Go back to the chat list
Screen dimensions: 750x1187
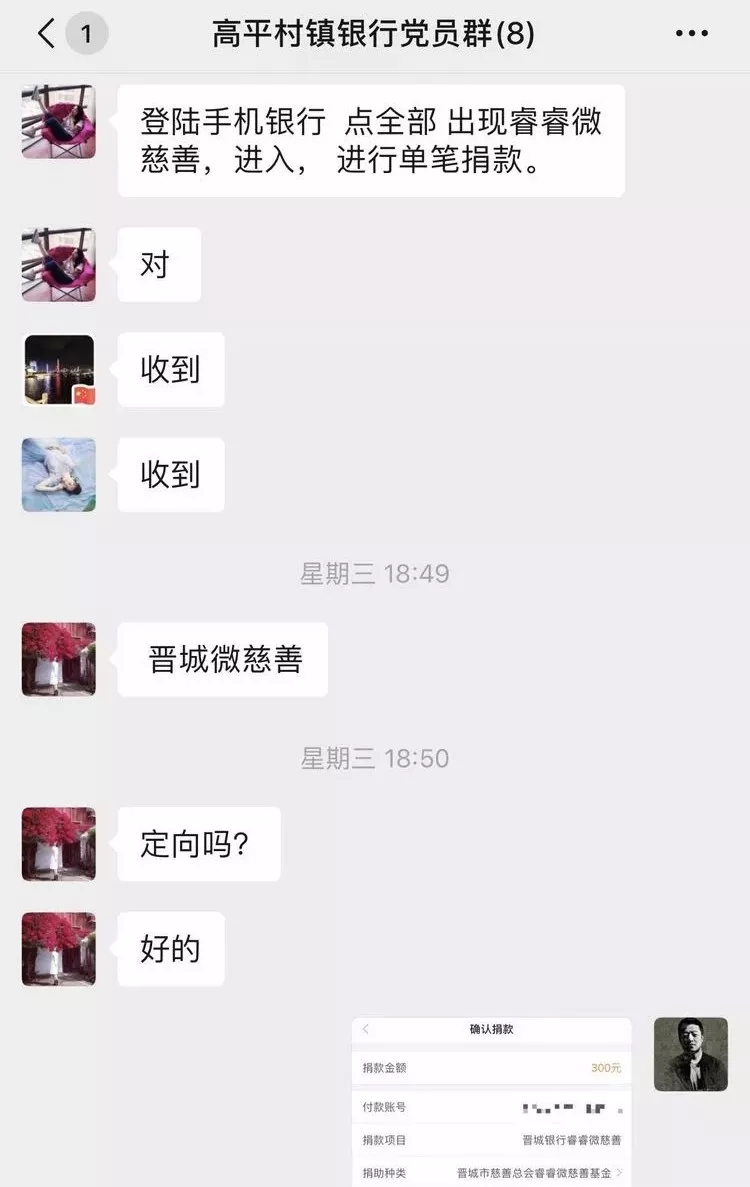pos(46,35)
